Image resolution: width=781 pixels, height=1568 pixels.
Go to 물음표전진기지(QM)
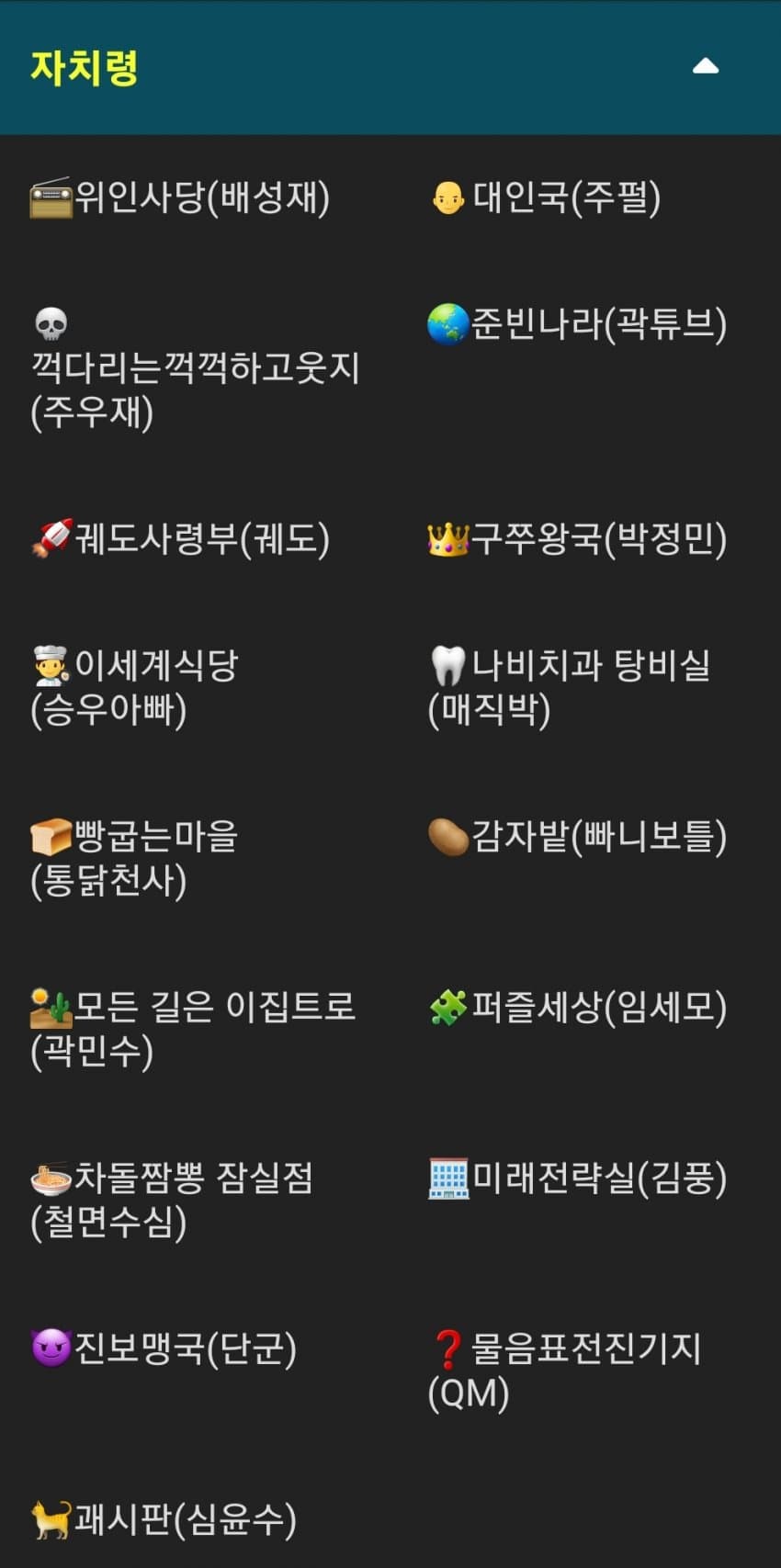tap(565, 1371)
